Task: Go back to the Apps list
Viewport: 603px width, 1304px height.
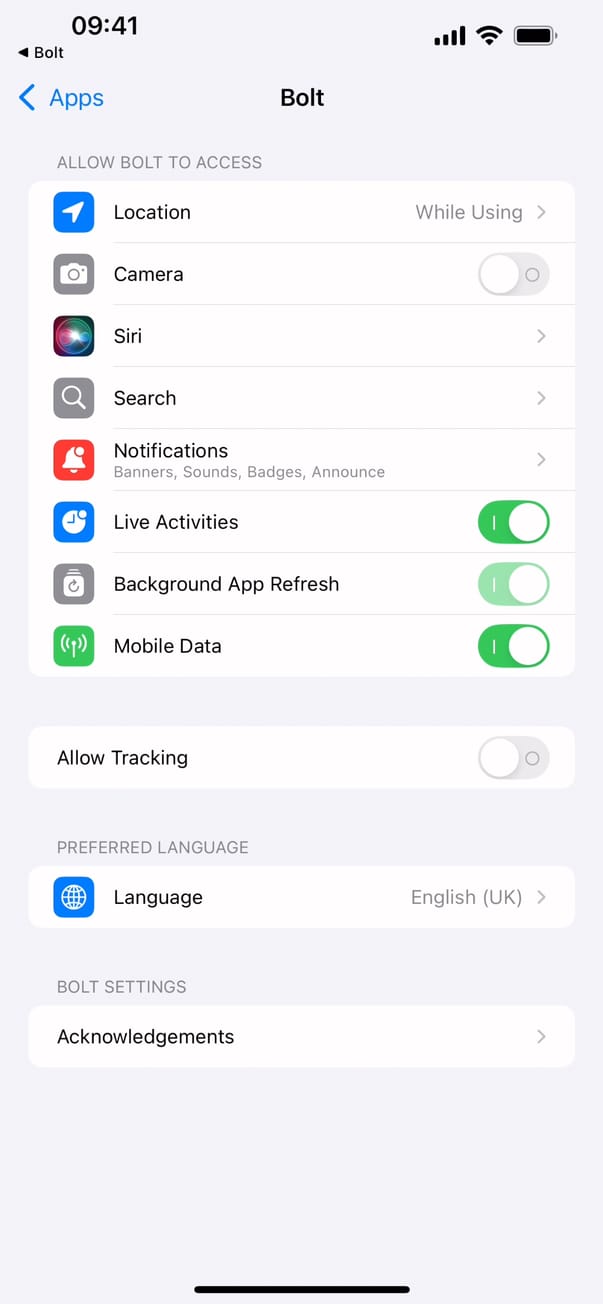Action: (x=62, y=98)
